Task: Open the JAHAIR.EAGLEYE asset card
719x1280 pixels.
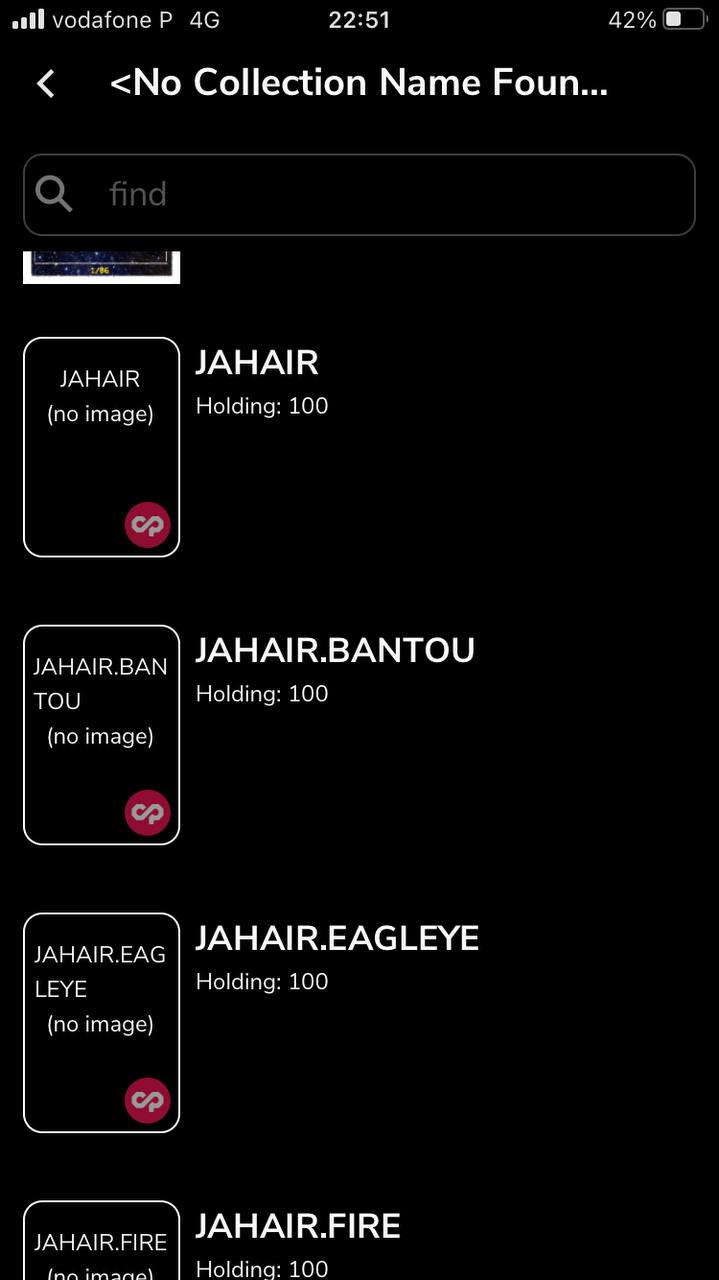Action: pos(101,1023)
